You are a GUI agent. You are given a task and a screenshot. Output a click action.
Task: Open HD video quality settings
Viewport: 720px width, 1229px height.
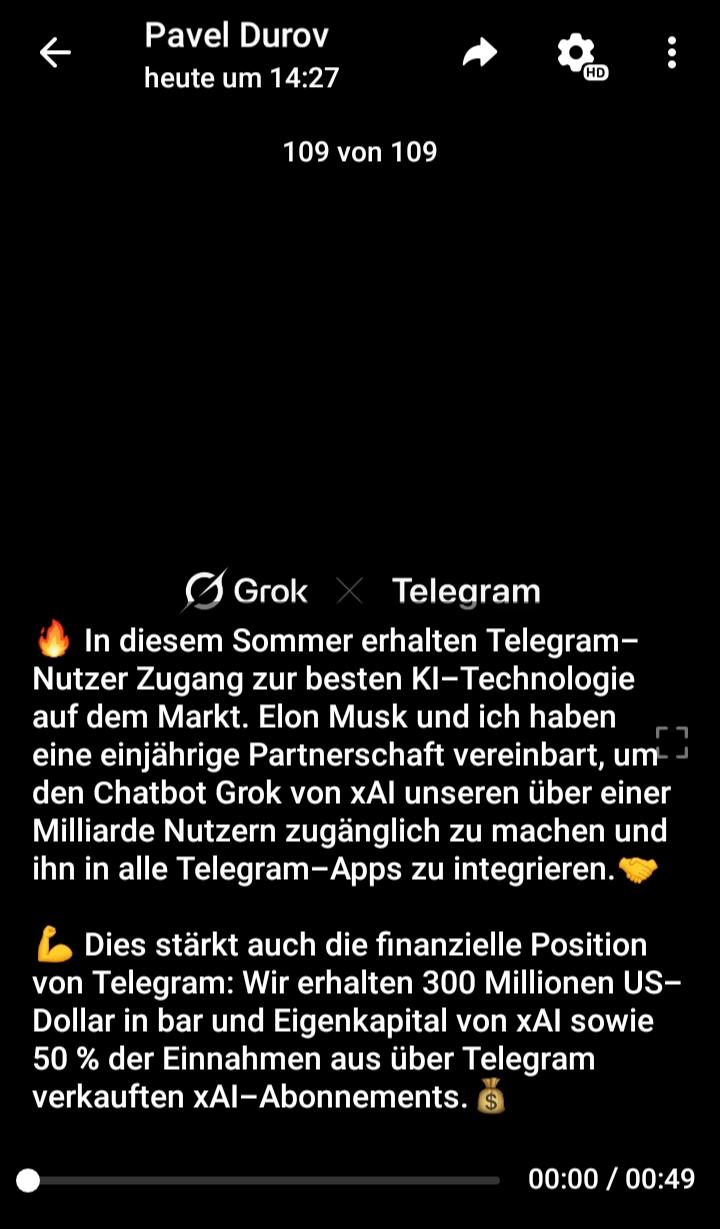(578, 54)
